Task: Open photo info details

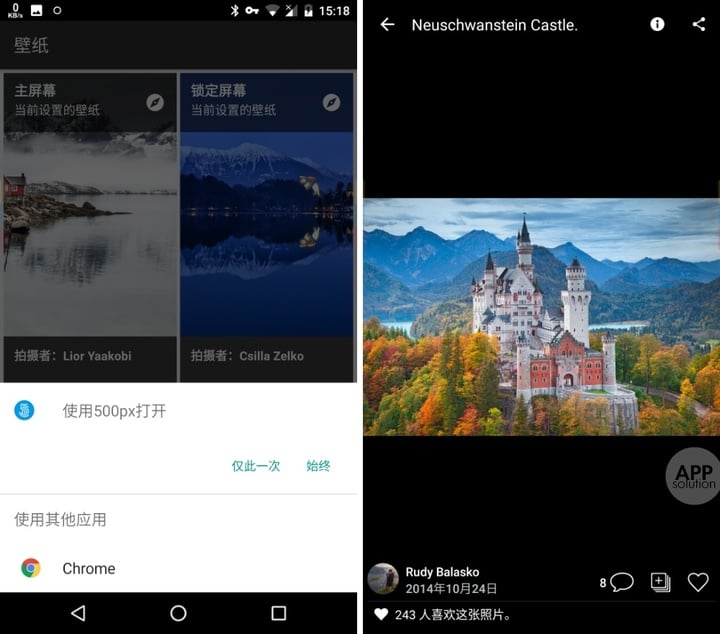Action: click(657, 25)
